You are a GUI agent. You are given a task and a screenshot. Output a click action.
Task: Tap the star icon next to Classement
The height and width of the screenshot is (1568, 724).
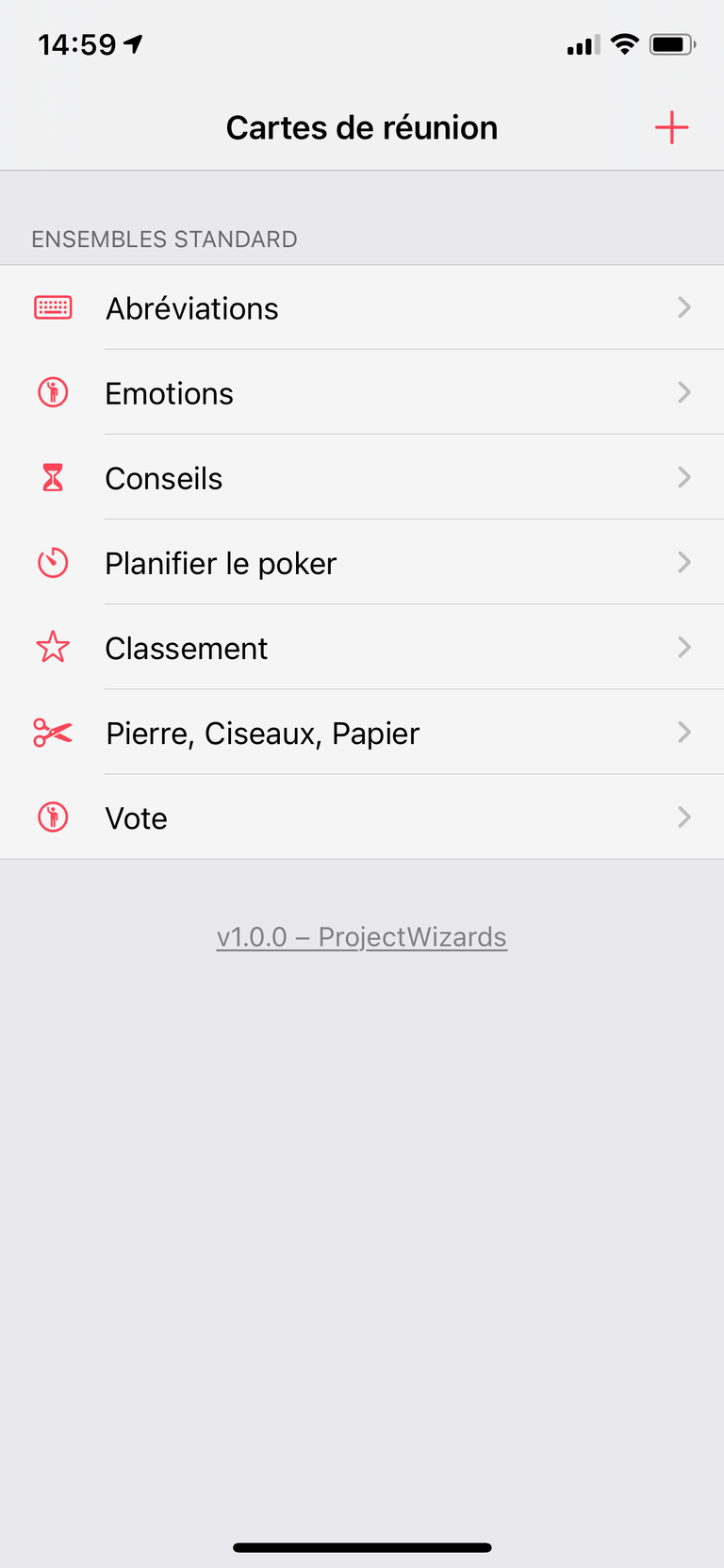point(53,648)
